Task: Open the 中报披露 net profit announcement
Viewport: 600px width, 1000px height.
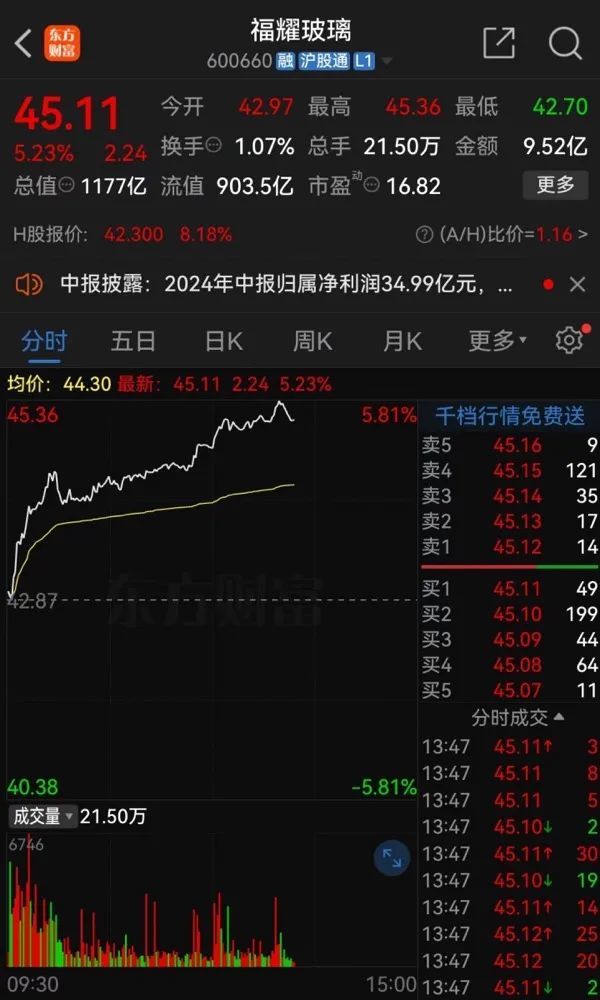Action: point(285,285)
